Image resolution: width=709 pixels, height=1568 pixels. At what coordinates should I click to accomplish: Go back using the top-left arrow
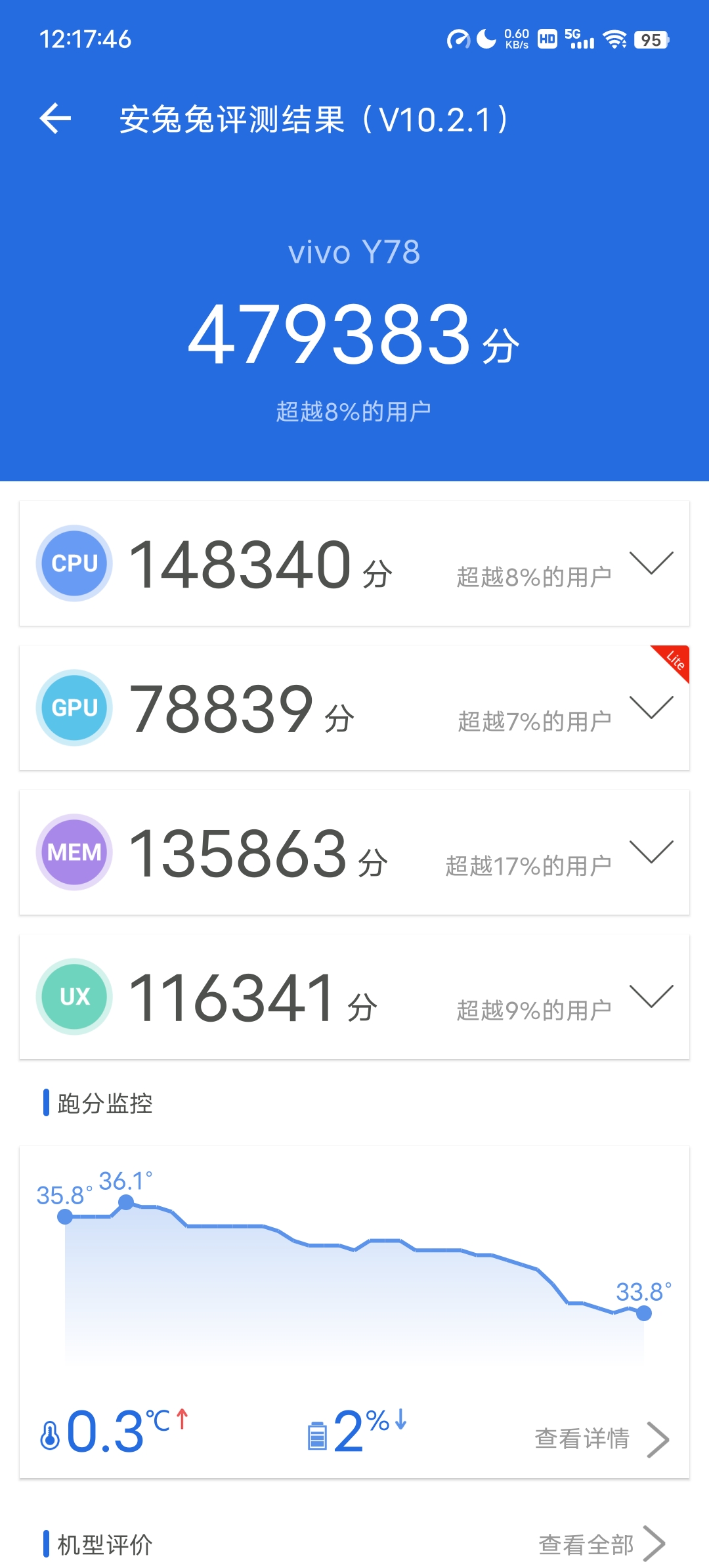55,119
